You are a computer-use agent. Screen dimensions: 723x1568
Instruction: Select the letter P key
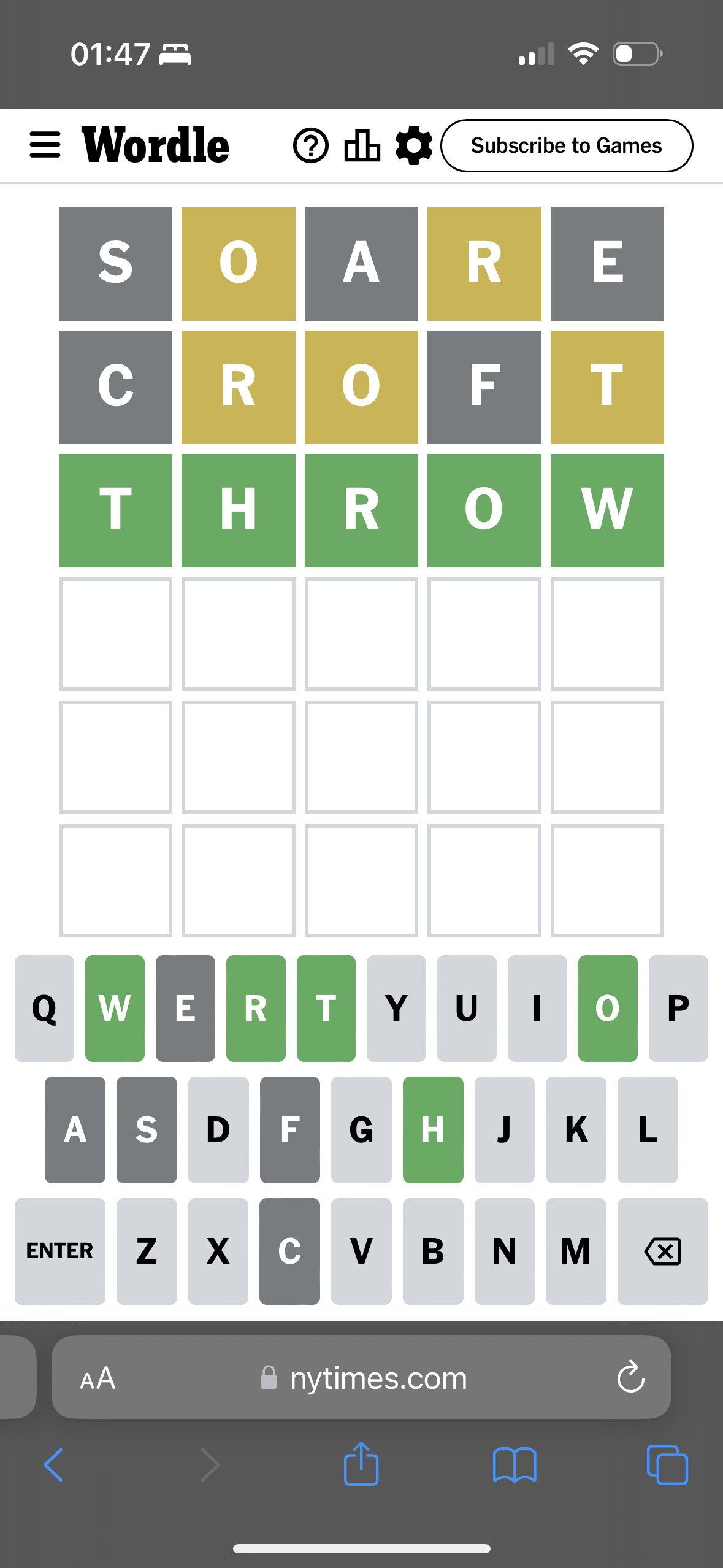pyautogui.click(x=678, y=1008)
